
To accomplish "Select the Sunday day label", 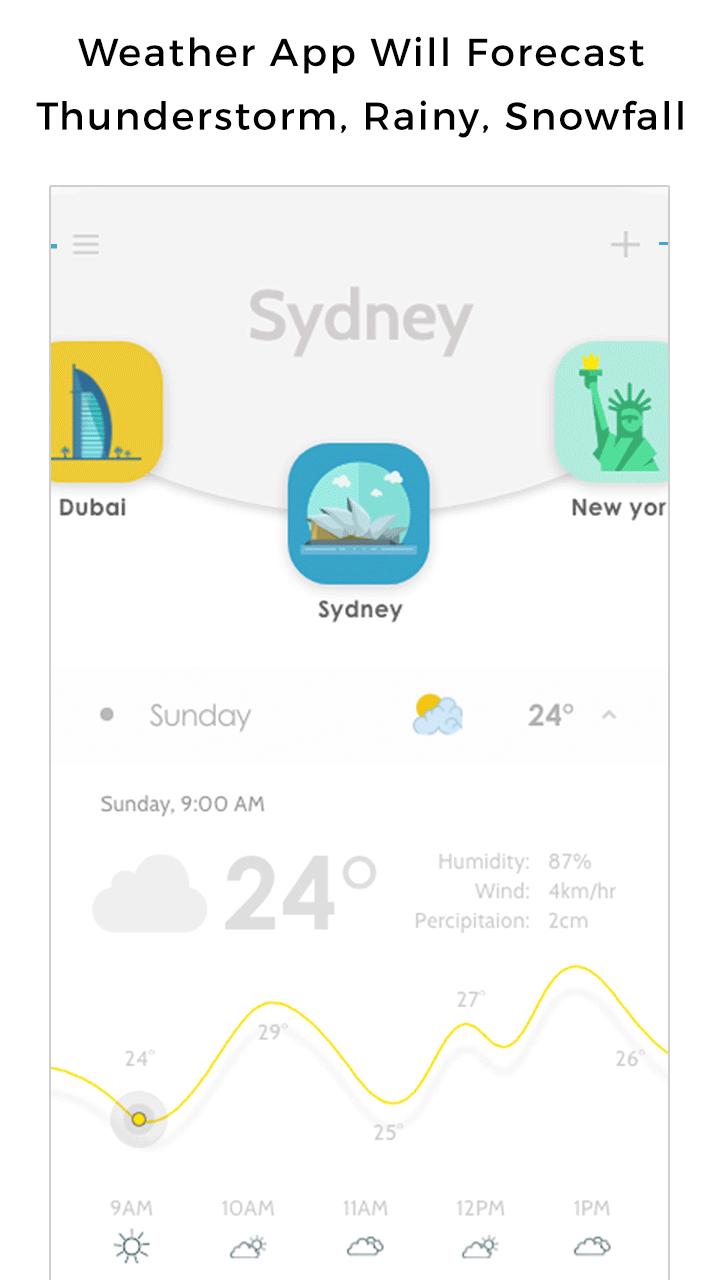I will click(x=200, y=714).
